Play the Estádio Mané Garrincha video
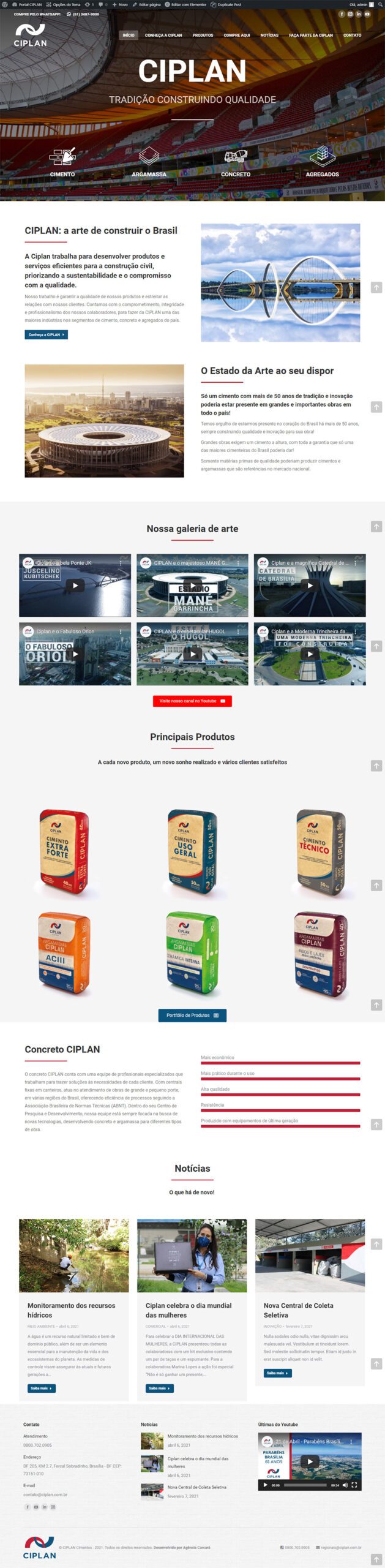 pos(192,585)
